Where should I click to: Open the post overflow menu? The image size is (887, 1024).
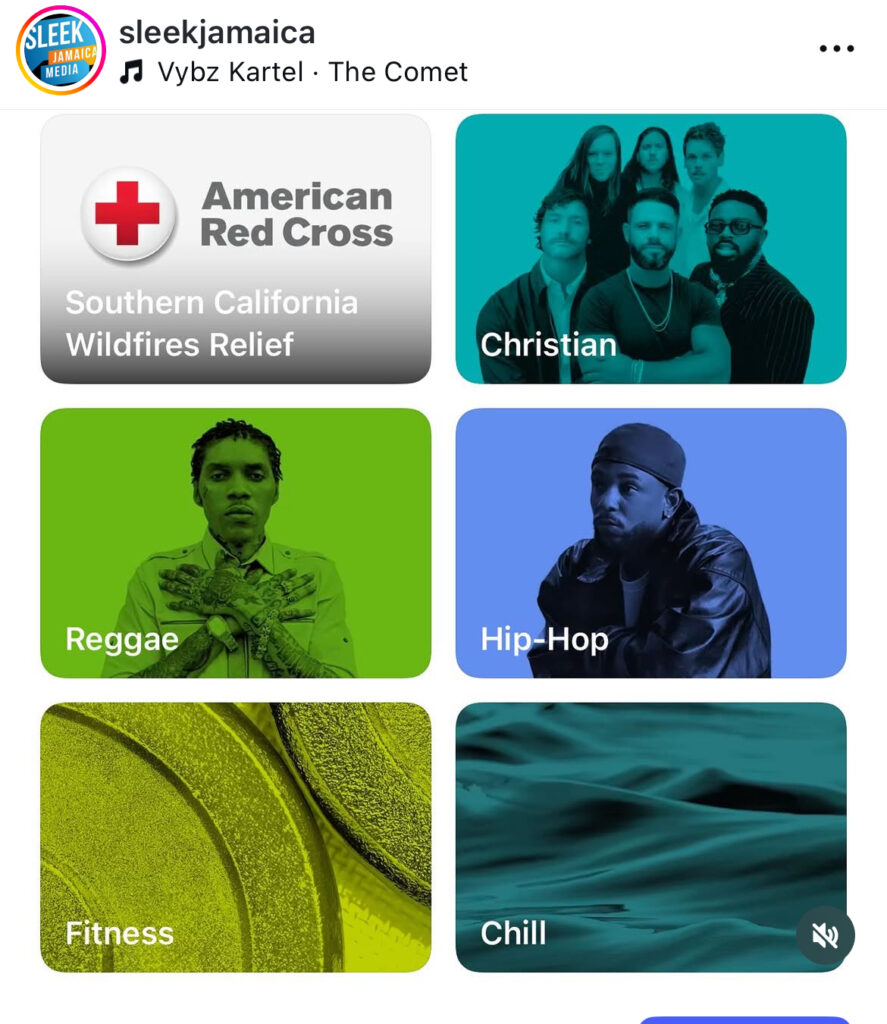click(836, 49)
